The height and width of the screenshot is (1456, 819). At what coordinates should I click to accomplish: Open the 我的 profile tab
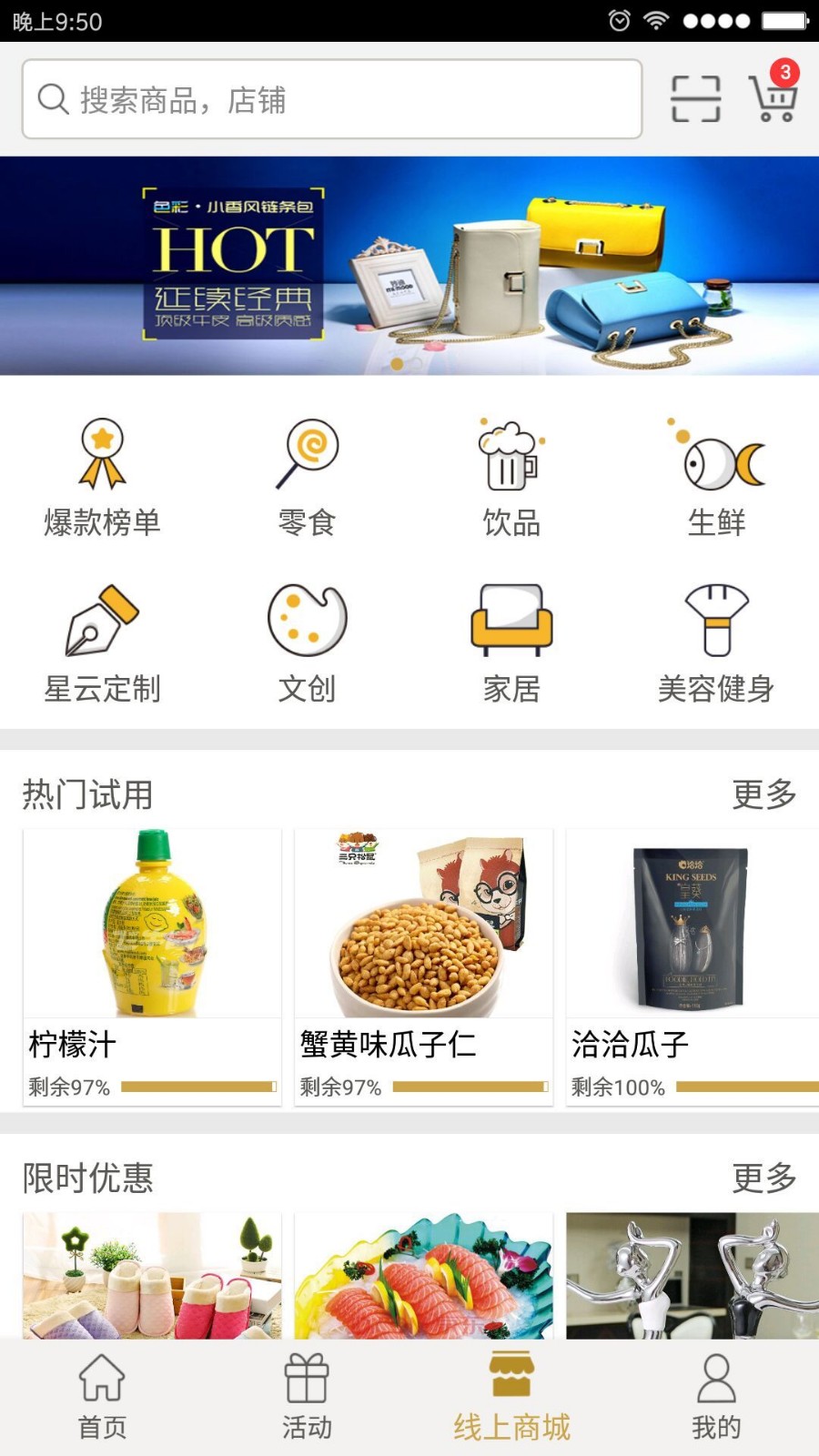point(717,1397)
